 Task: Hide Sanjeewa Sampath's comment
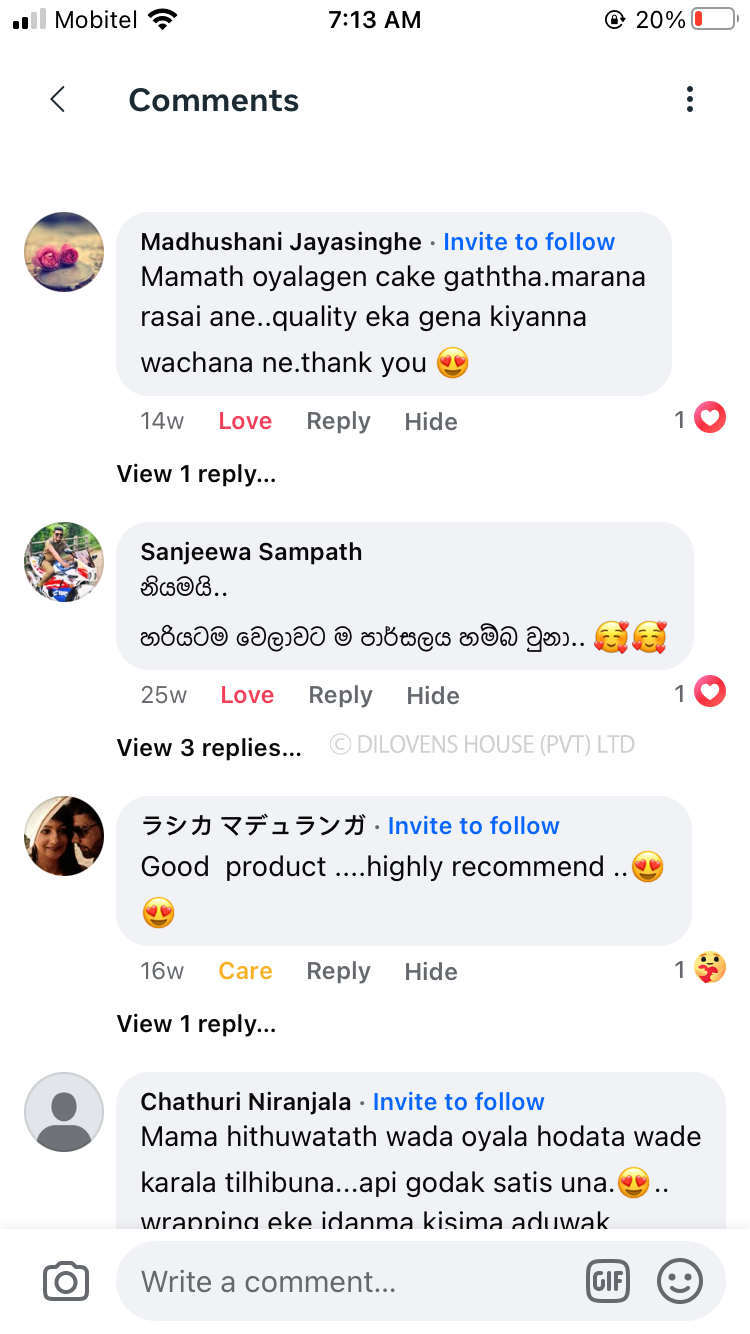[x=433, y=696]
